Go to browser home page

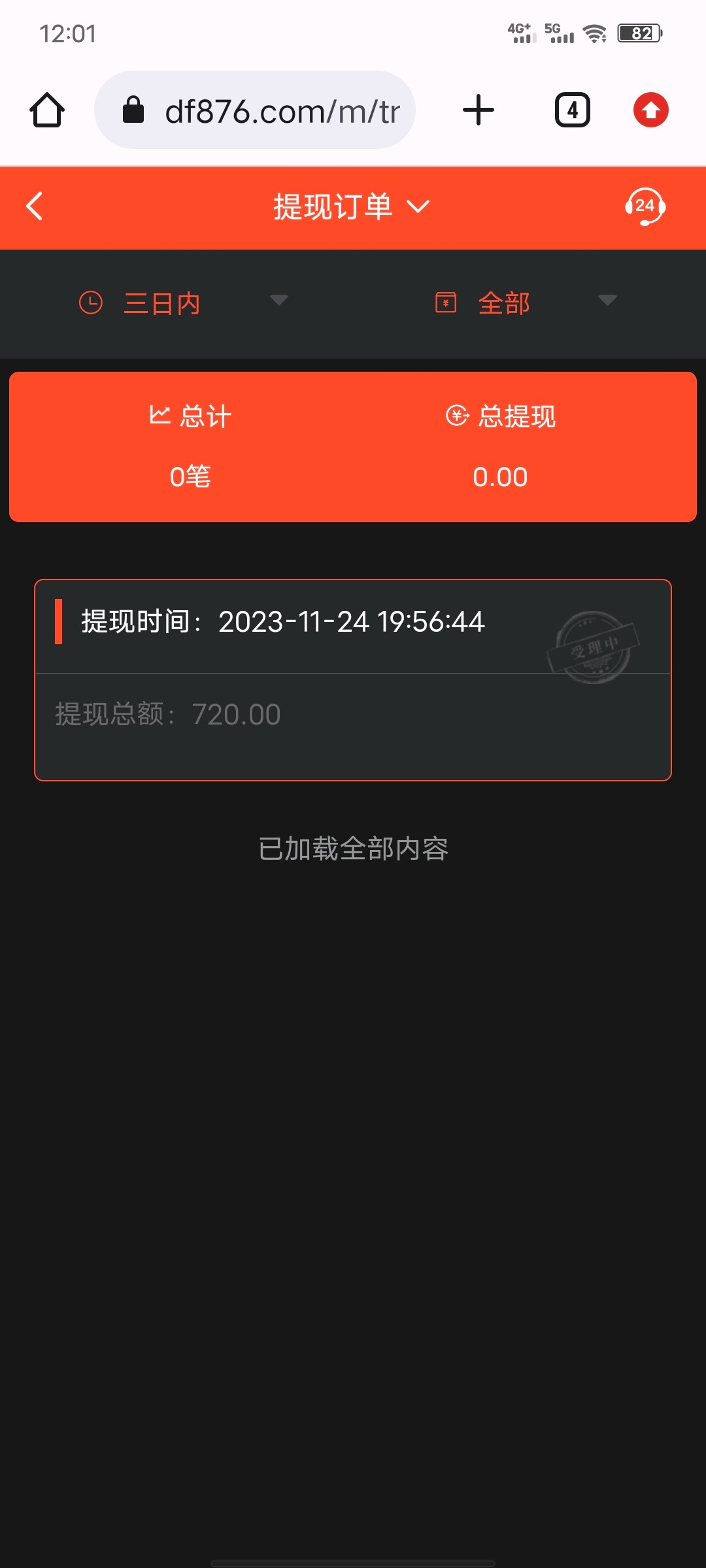pos(47,110)
